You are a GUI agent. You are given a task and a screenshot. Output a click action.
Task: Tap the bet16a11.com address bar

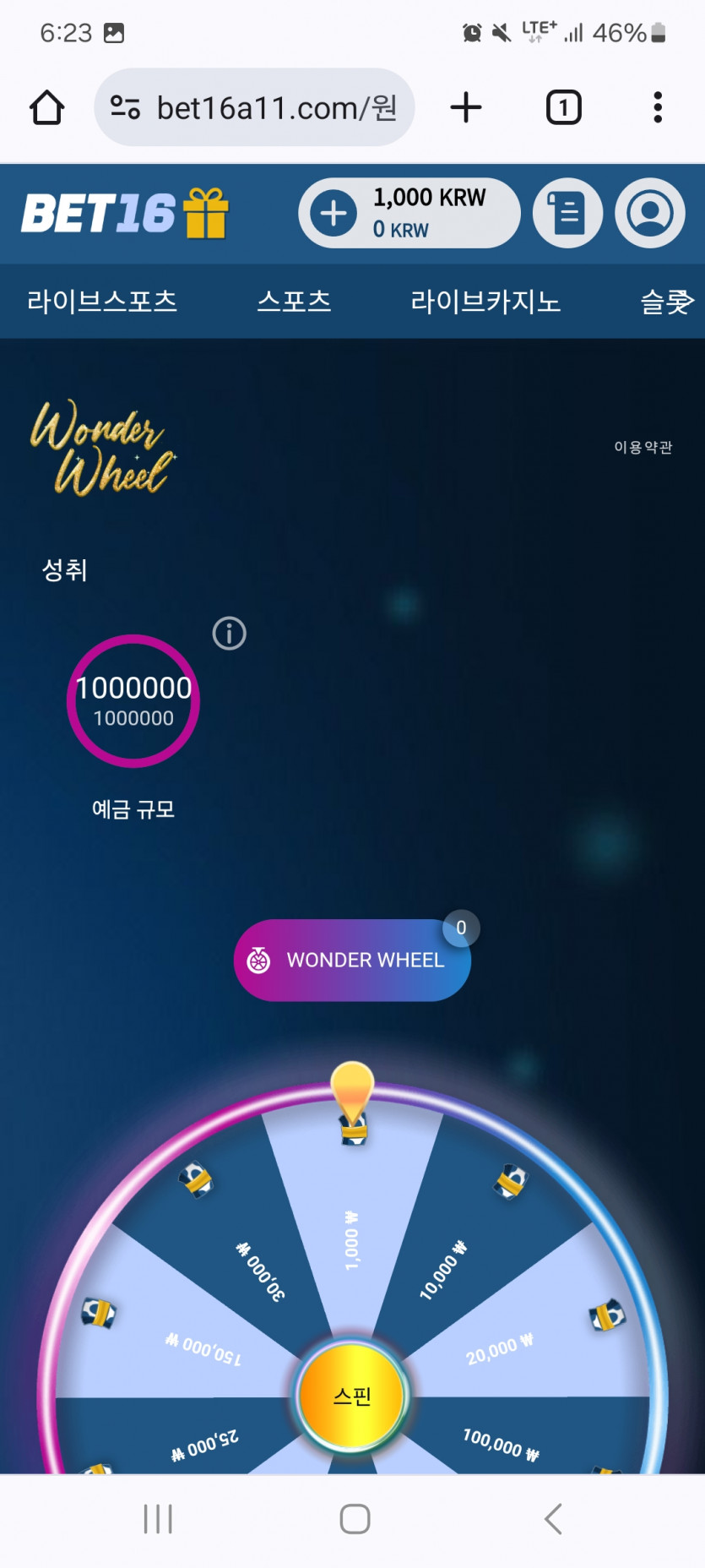(x=254, y=108)
